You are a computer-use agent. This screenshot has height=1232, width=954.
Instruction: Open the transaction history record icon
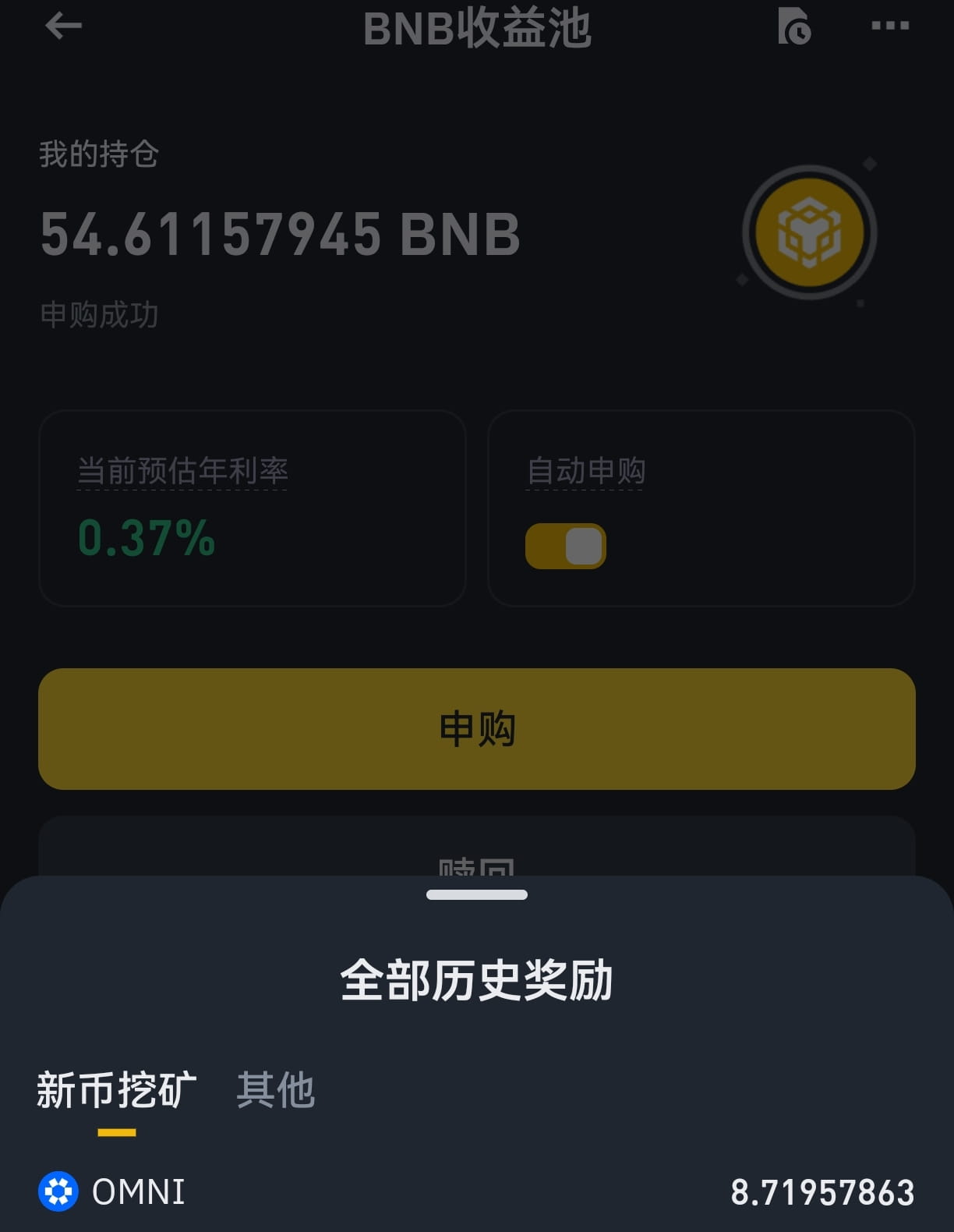[793, 26]
